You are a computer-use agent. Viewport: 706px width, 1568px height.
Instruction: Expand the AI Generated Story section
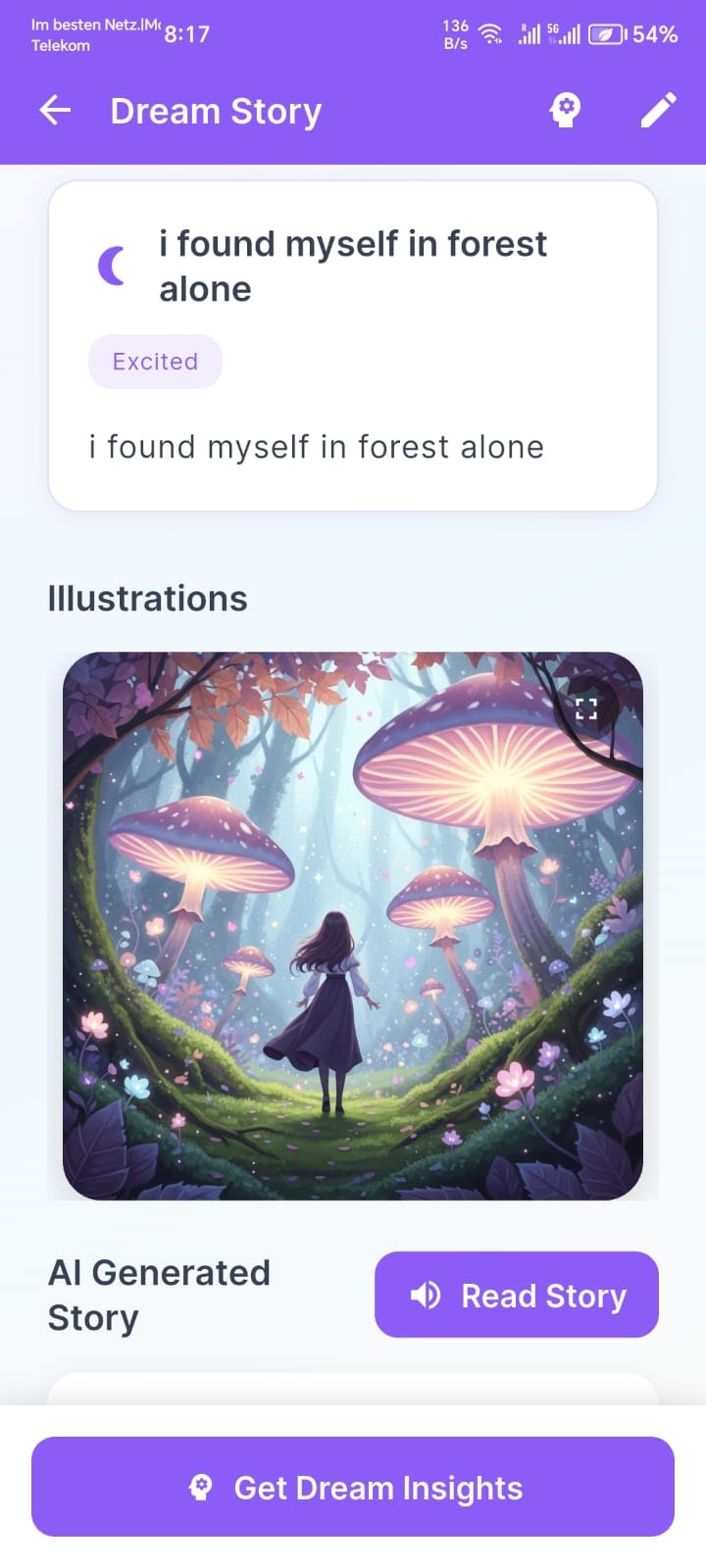pos(160,1295)
